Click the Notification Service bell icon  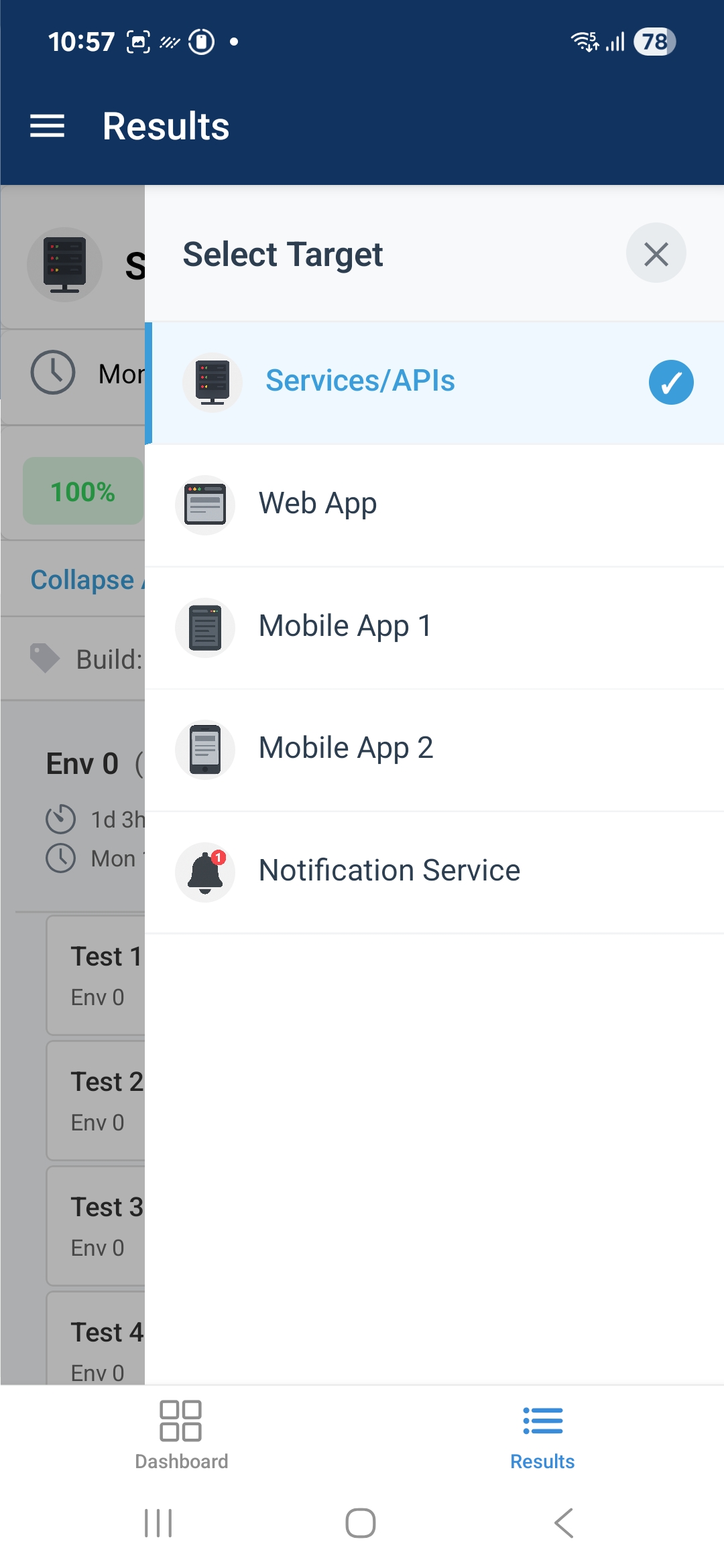[204, 871]
